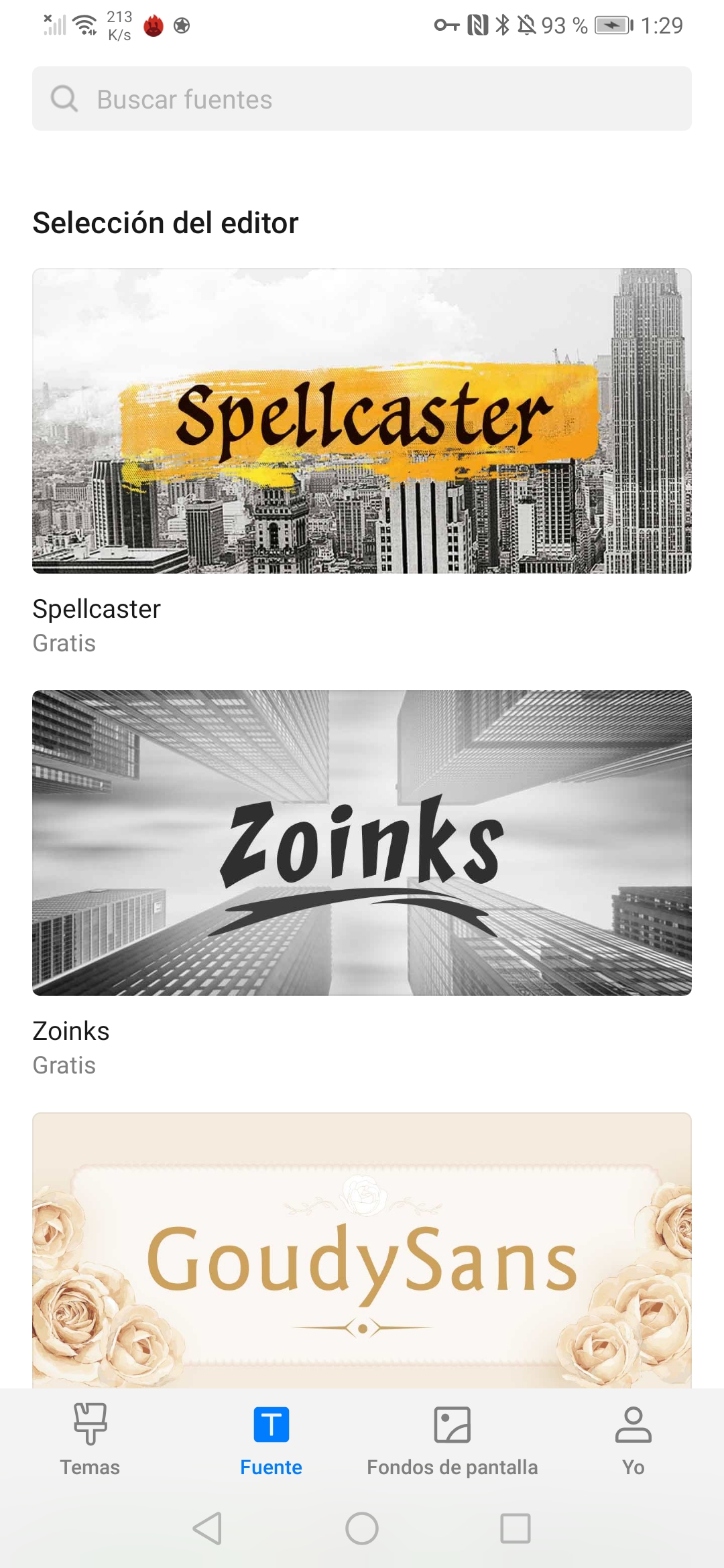The width and height of the screenshot is (724, 1568).
Task: Open the GoudySans font card
Action: pyautogui.click(x=362, y=1250)
